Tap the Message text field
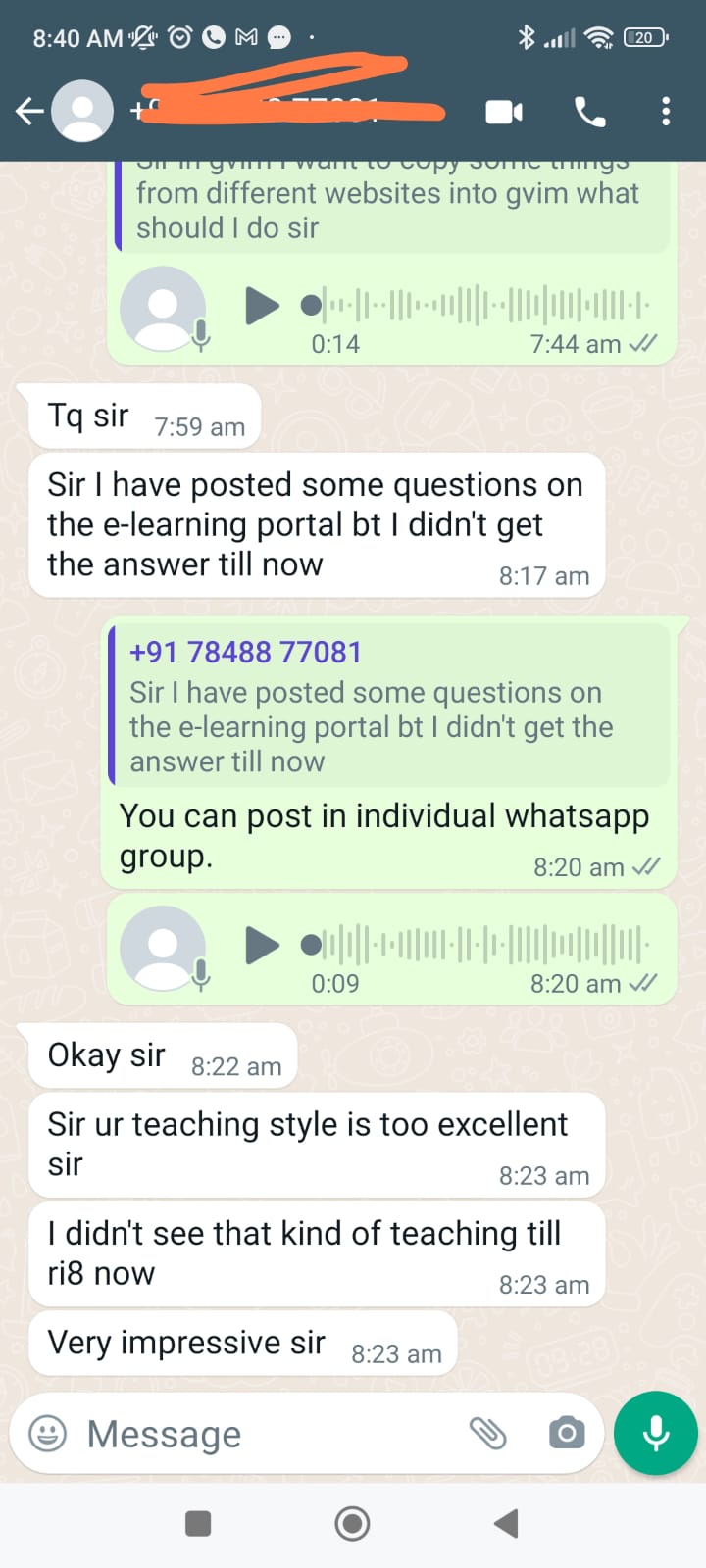 (265, 1434)
